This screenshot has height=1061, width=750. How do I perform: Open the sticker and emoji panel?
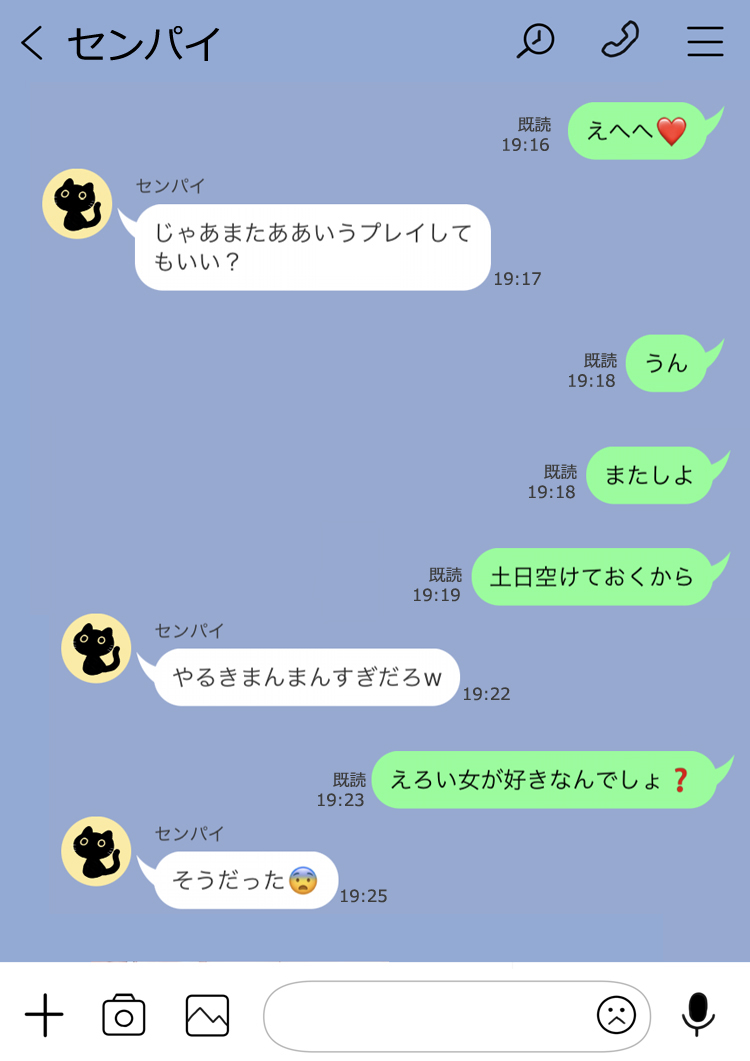click(x=616, y=1016)
